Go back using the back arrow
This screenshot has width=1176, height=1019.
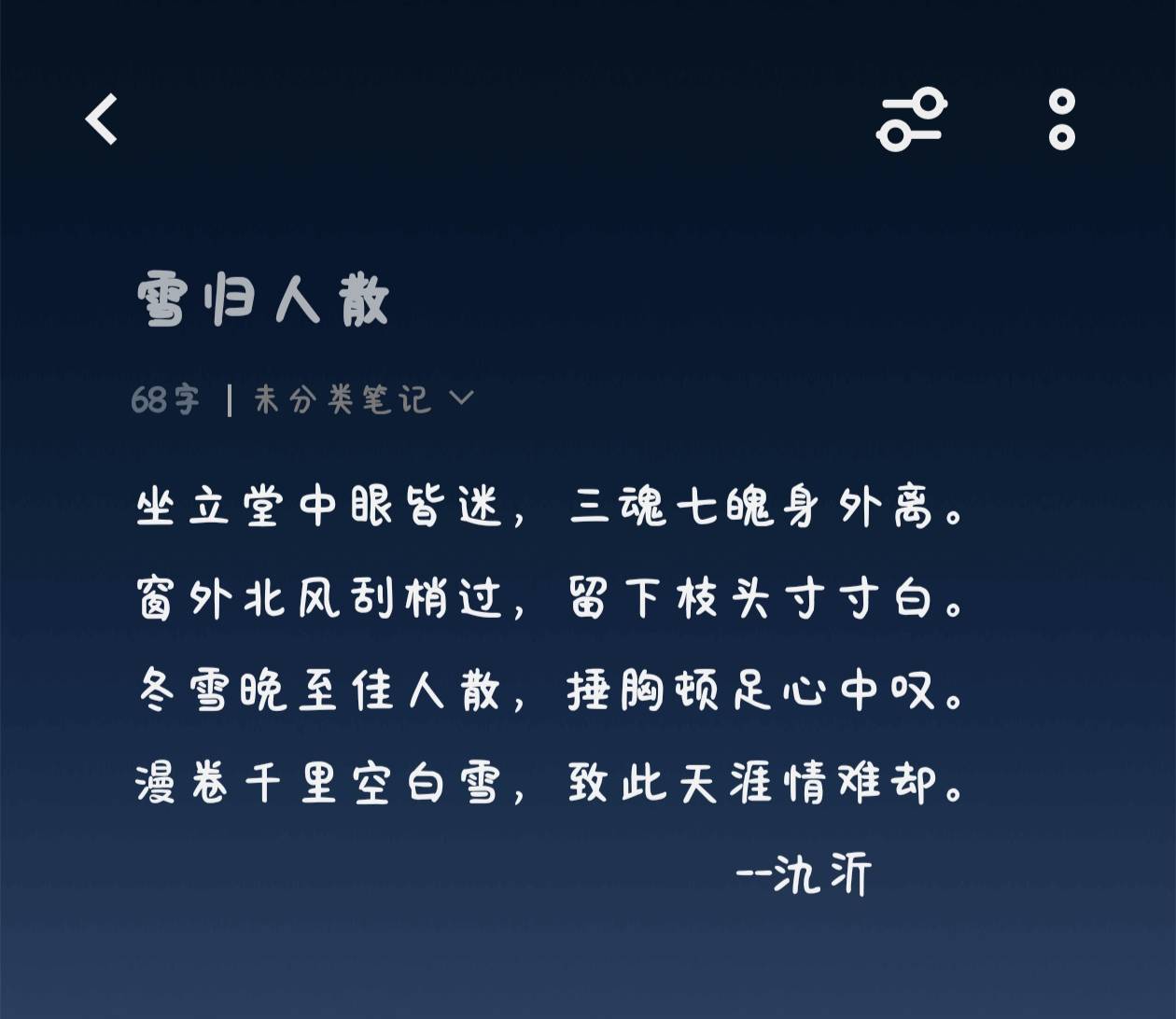point(102,119)
